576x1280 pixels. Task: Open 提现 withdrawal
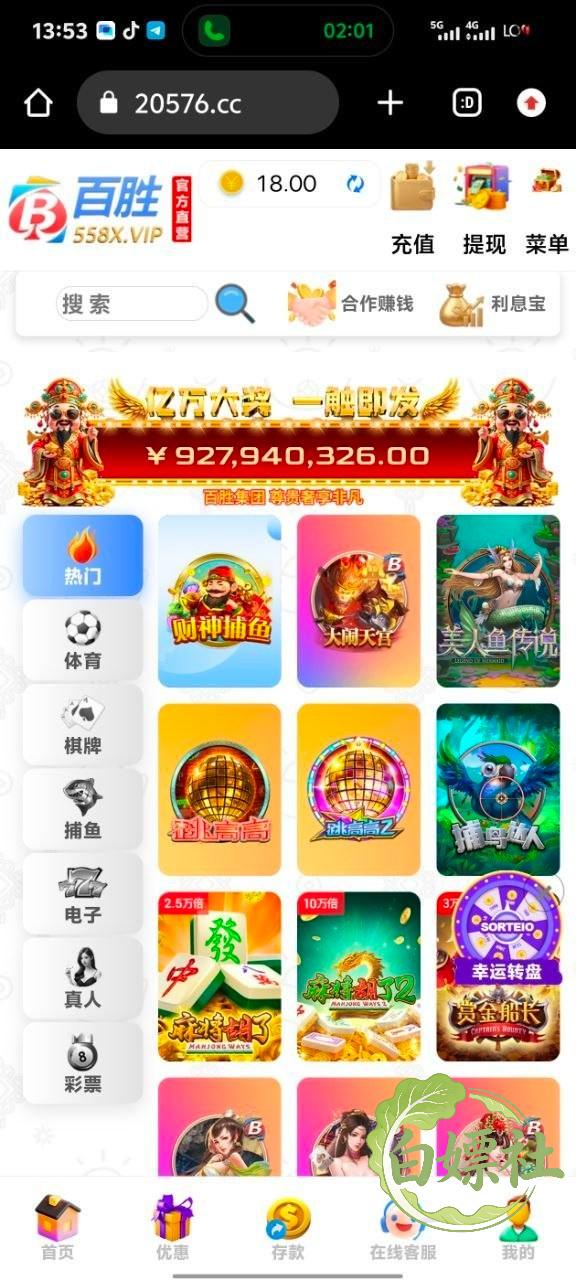point(484,209)
